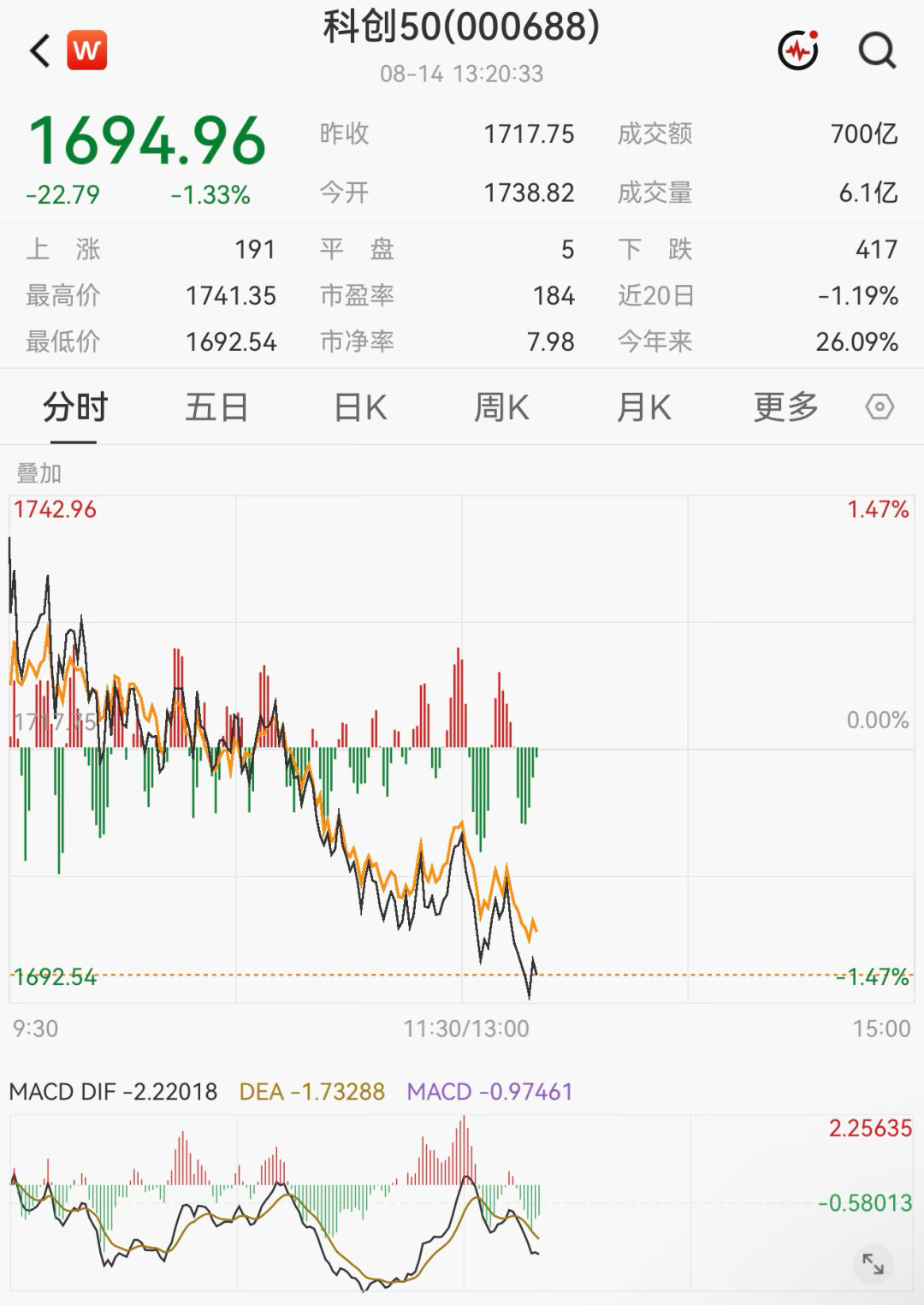This screenshot has height=1305, width=924.
Task: Show the 周K chart
Action: pyautogui.click(x=501, y=407)
